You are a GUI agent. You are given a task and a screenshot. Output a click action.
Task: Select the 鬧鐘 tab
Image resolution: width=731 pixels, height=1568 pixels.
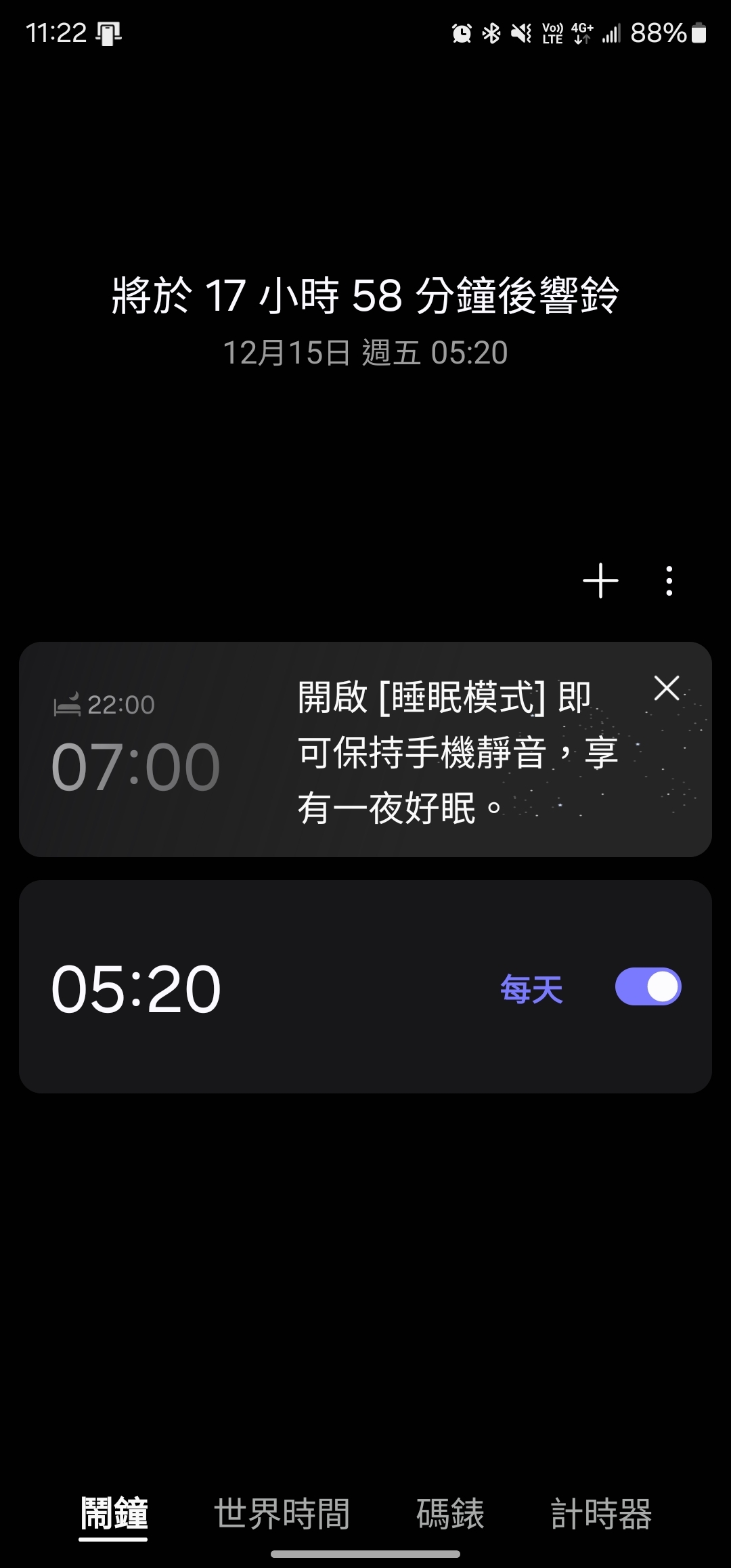(114, 1514)
